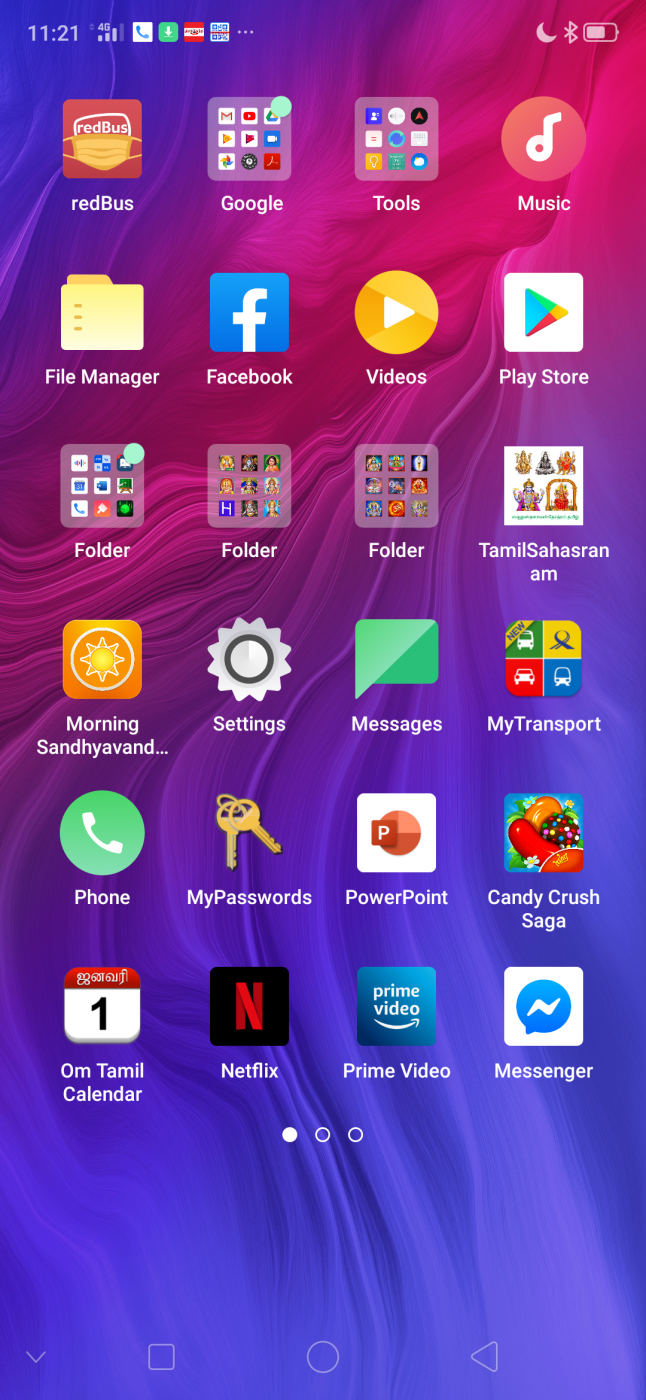Viewport: 646px width, 1400px height.
Task: Launch the Music app
Action: (544, 140)
